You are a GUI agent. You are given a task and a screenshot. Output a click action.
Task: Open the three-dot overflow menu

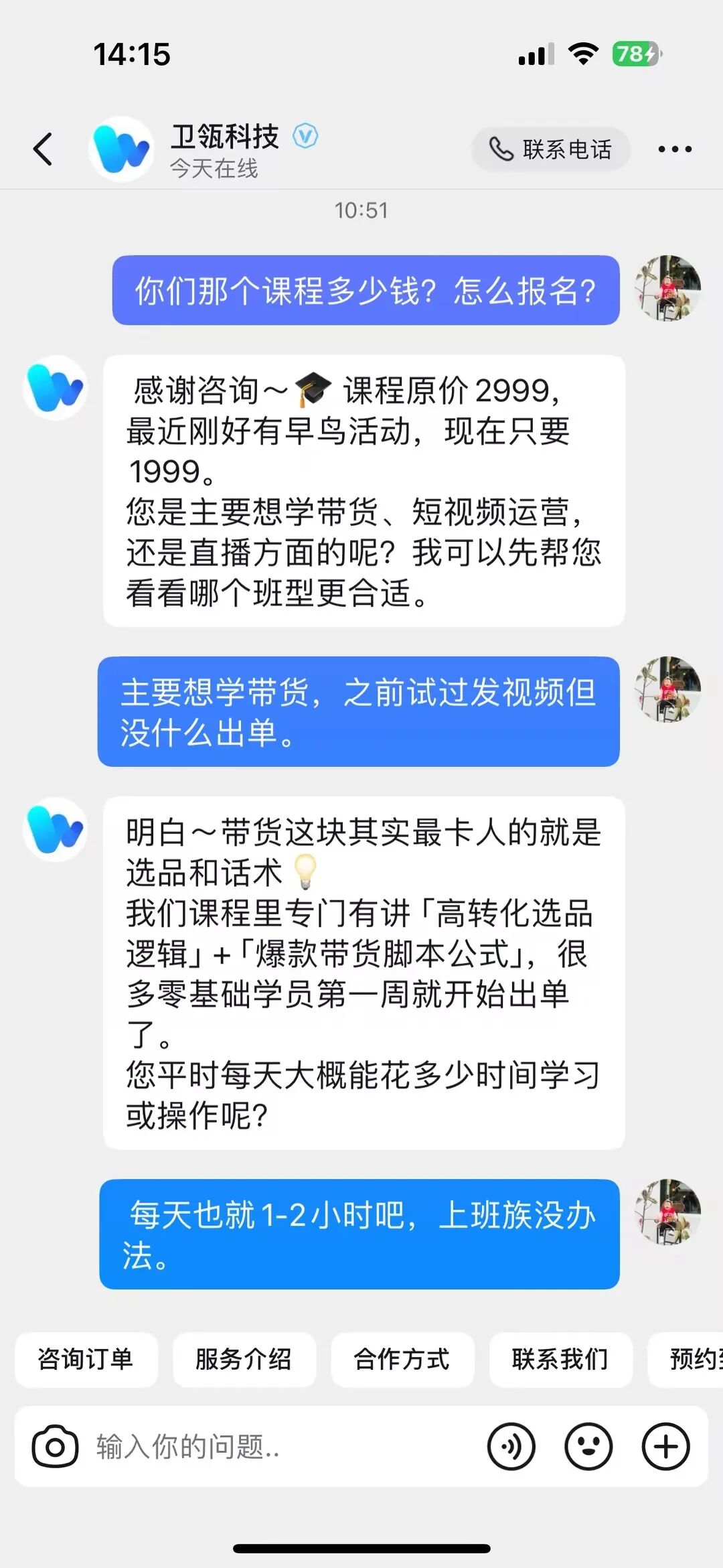674,149
